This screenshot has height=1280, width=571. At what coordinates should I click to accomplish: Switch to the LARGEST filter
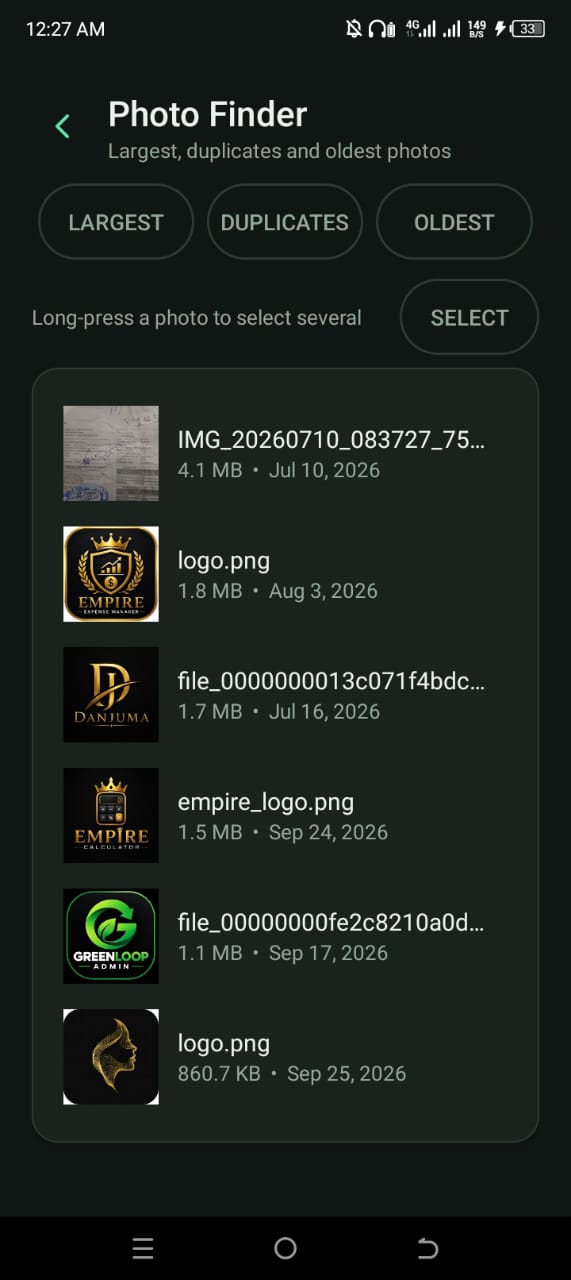click(x=116, y=222)
